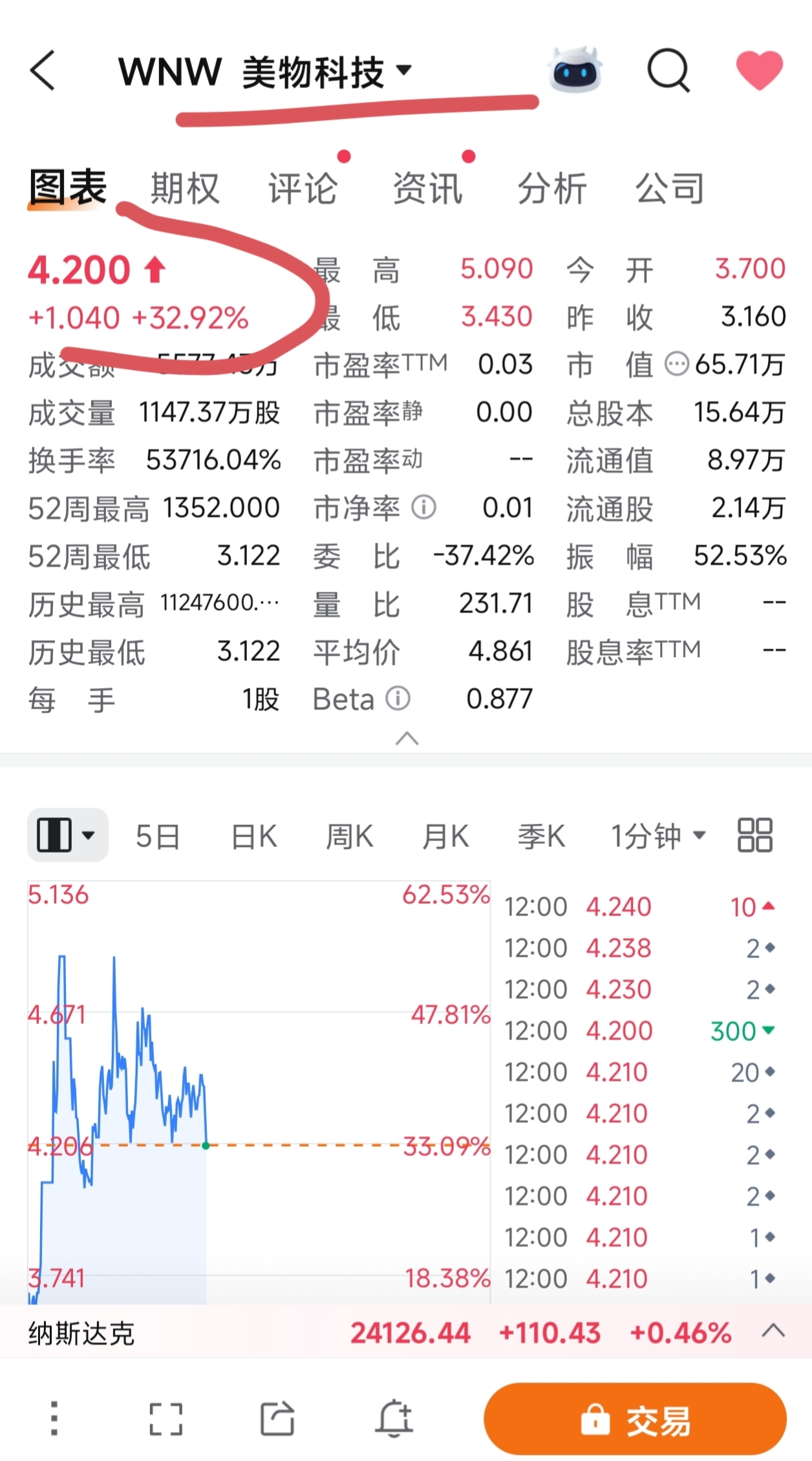Collapse the stock details panel chevron
Image resolution: width=812 pixels, height=1461 pixels.
pos(407,738)
